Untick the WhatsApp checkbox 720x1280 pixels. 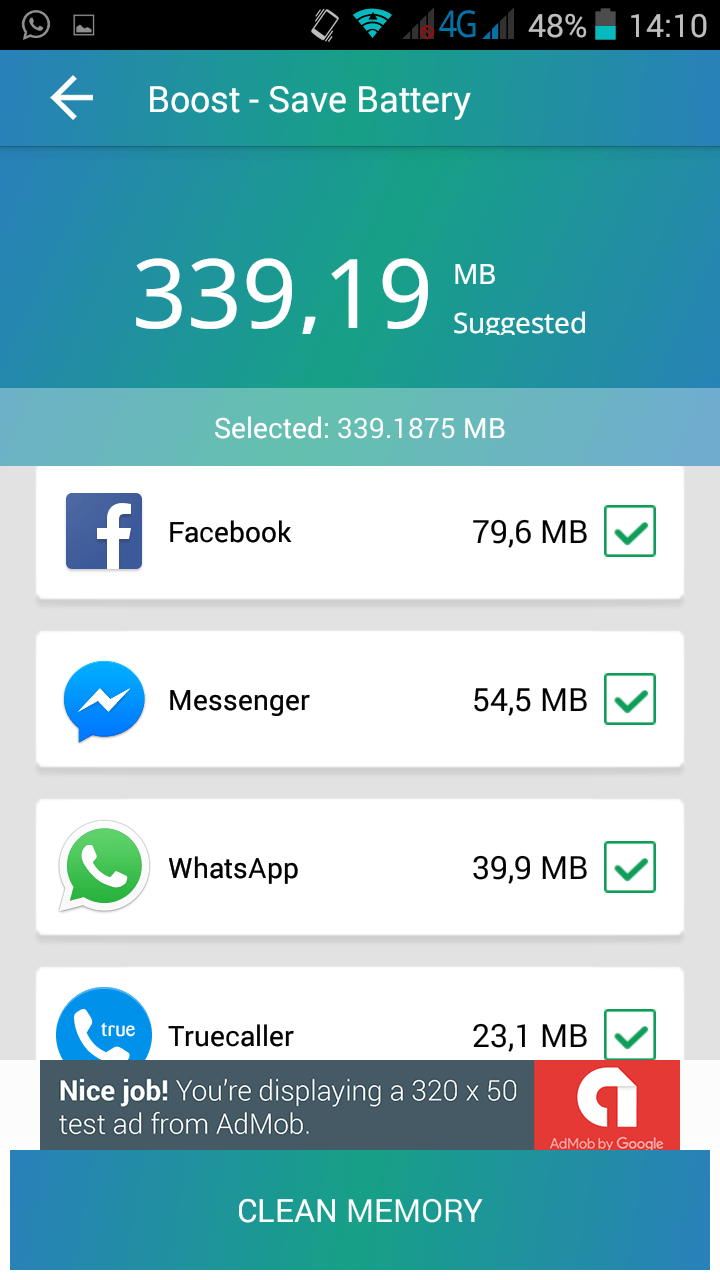(x=629, y=867)
